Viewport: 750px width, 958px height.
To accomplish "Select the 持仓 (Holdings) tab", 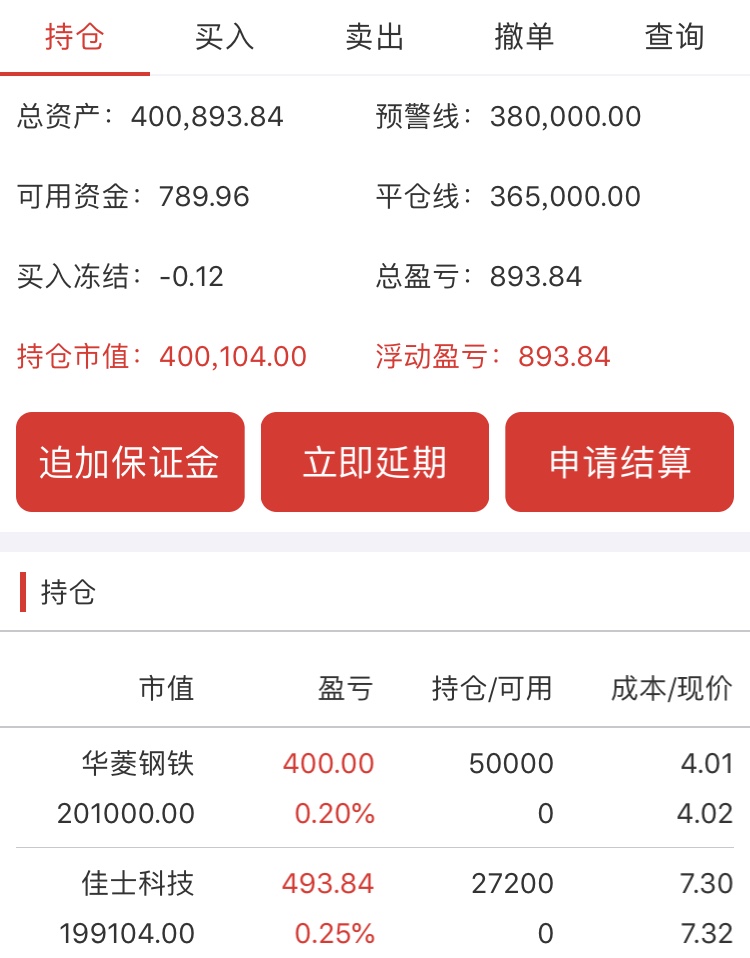I will 75,36.
